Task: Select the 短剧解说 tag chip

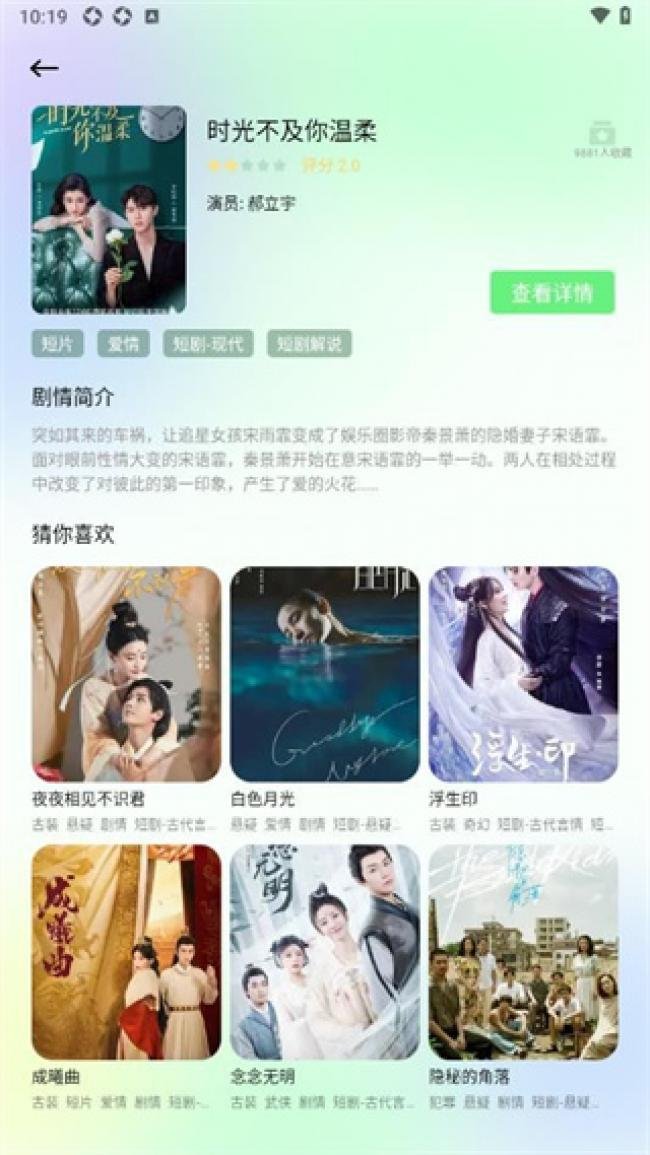Action: click(309, 345)
